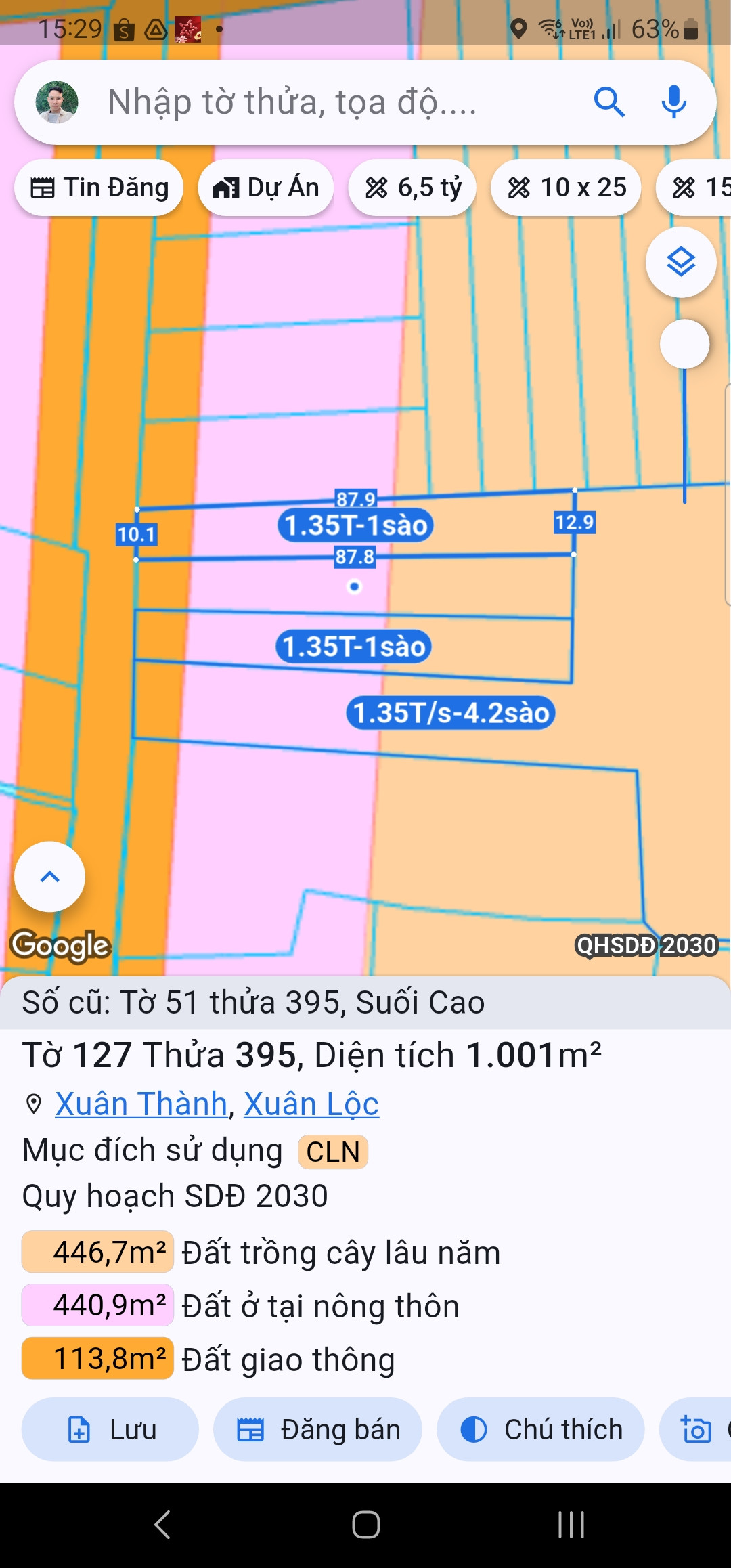Open the map layers button

point(681,262)
